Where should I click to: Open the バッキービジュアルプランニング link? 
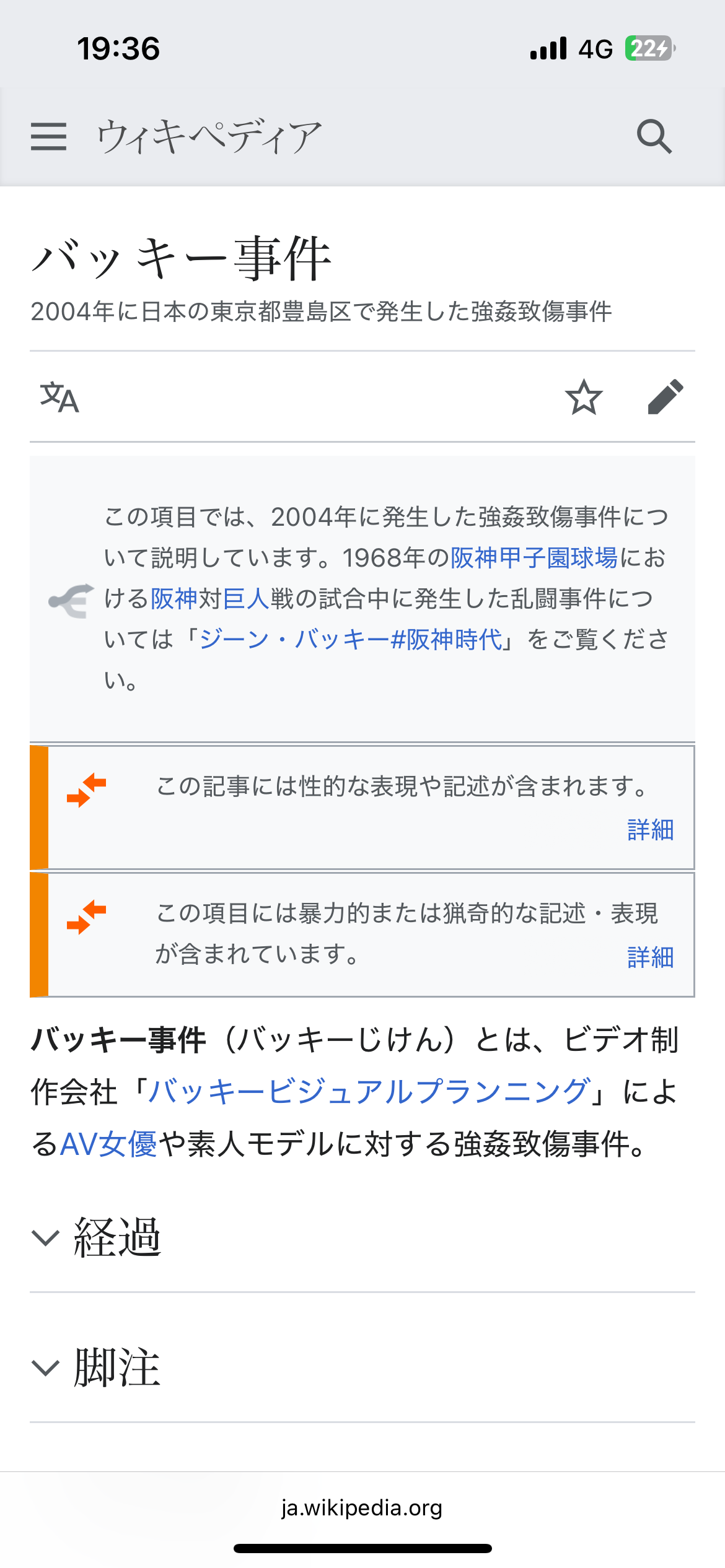[369, 1092]
